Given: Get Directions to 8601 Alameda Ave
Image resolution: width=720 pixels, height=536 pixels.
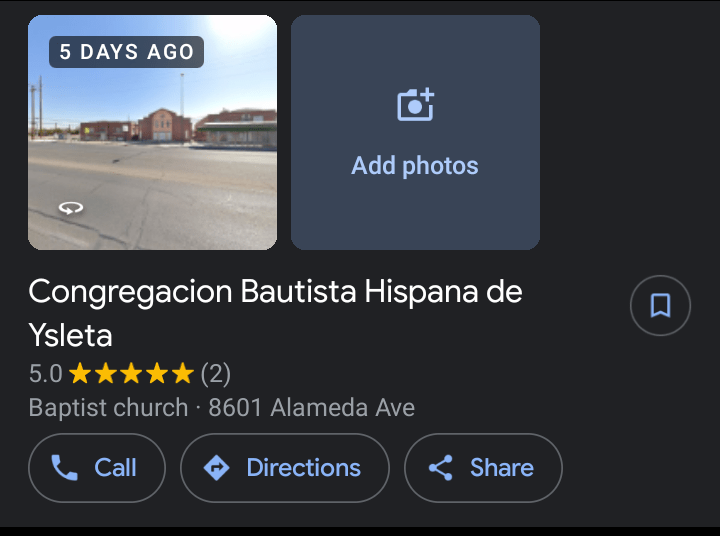Looking at the screenshot, I should tap(284, 467).
